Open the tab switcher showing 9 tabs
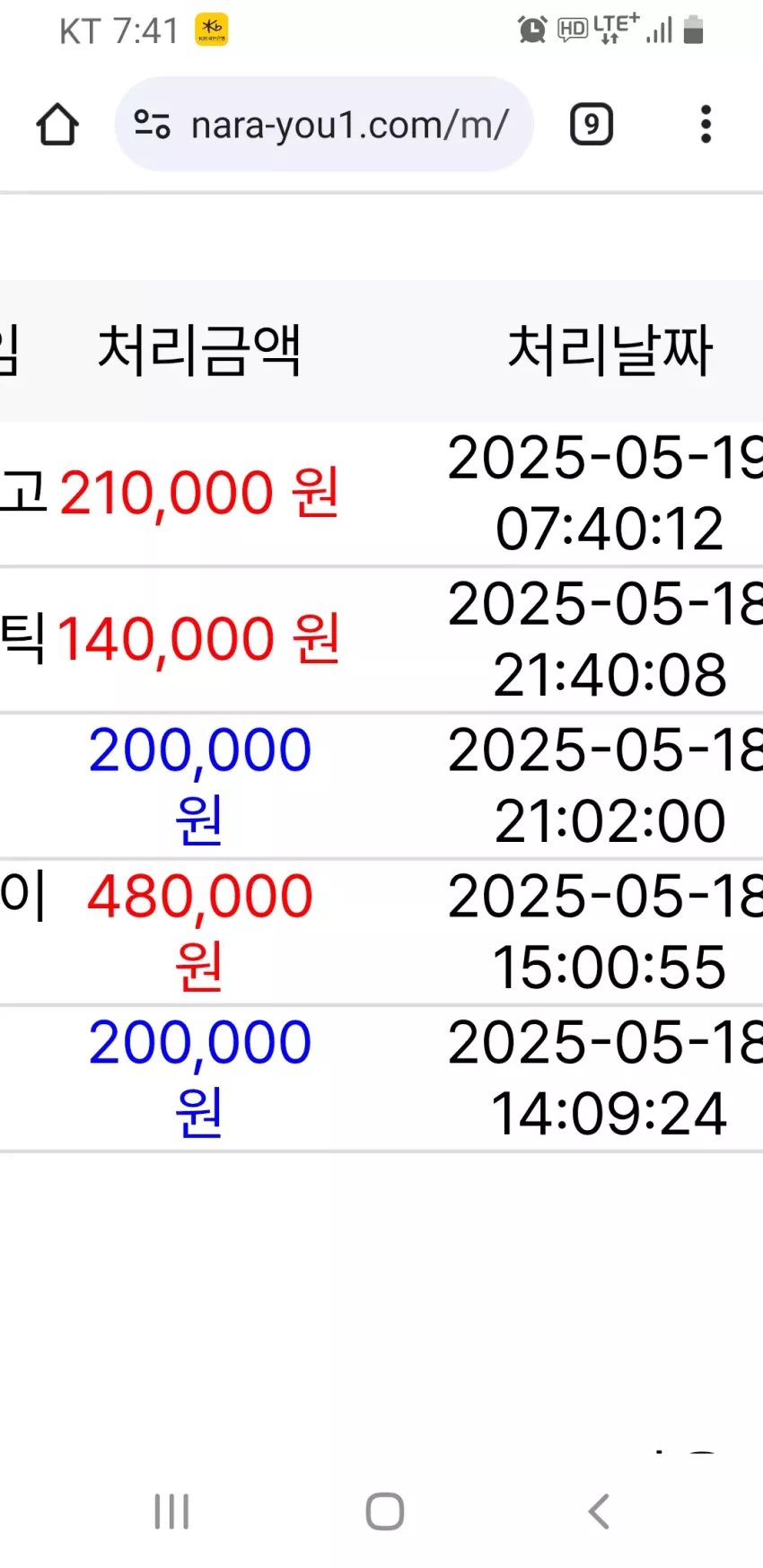This screenshot has width=763, height=1568. click(x=592, y=124)
